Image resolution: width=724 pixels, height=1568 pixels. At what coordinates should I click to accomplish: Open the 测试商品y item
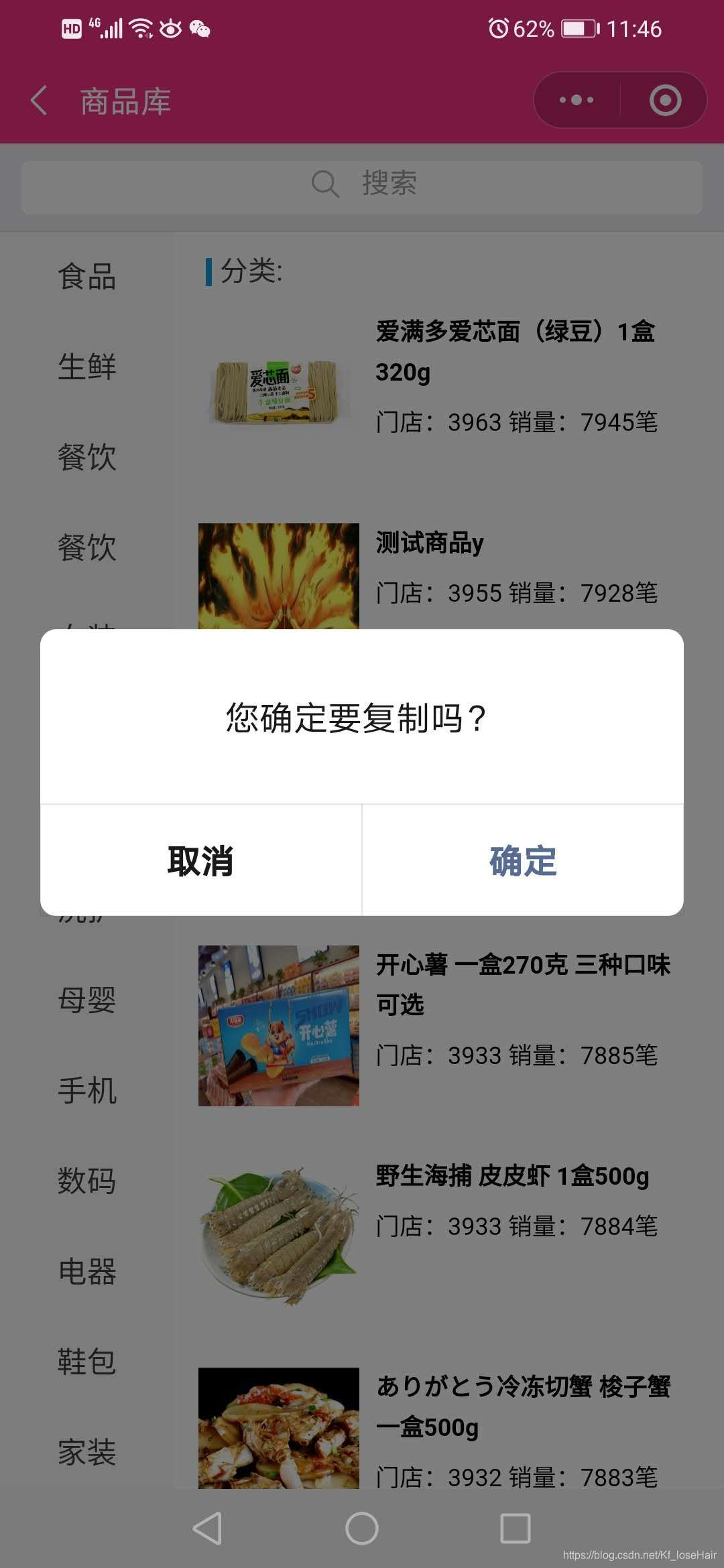[x=429, y=543]
